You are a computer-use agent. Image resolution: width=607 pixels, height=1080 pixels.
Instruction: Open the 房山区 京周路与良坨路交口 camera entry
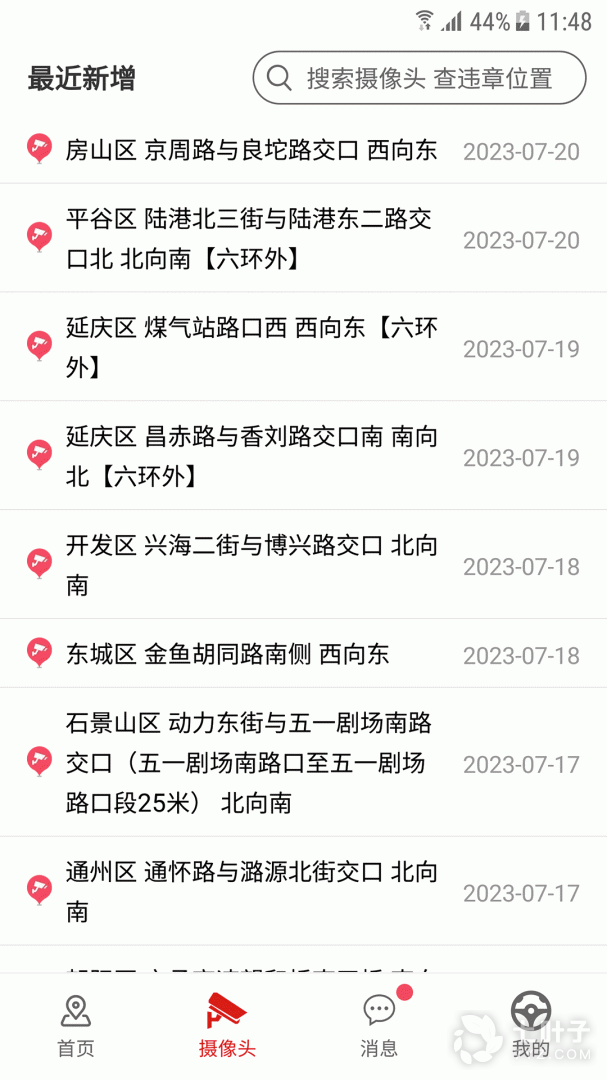click(252, 151)
